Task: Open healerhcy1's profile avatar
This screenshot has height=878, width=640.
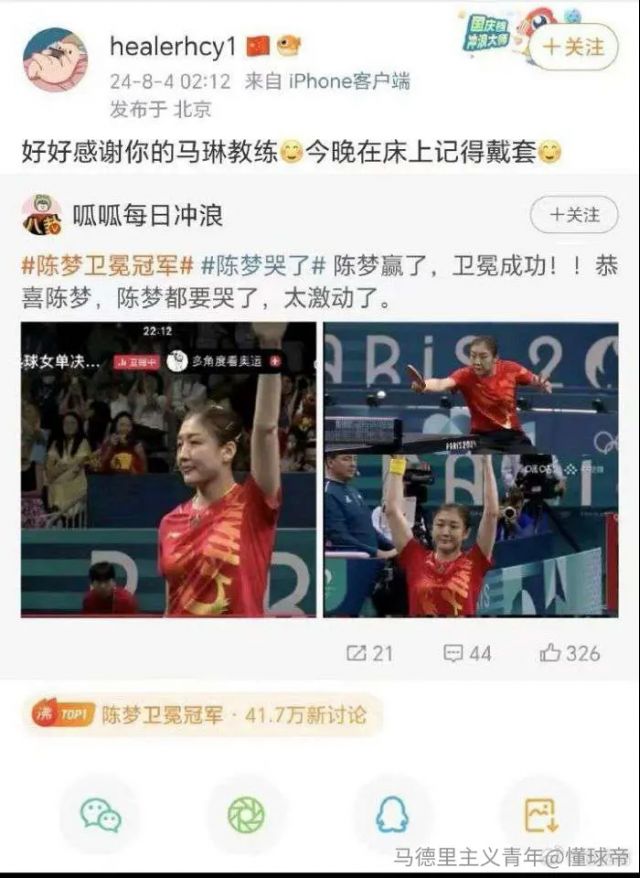Action: (x=55, y=60)
